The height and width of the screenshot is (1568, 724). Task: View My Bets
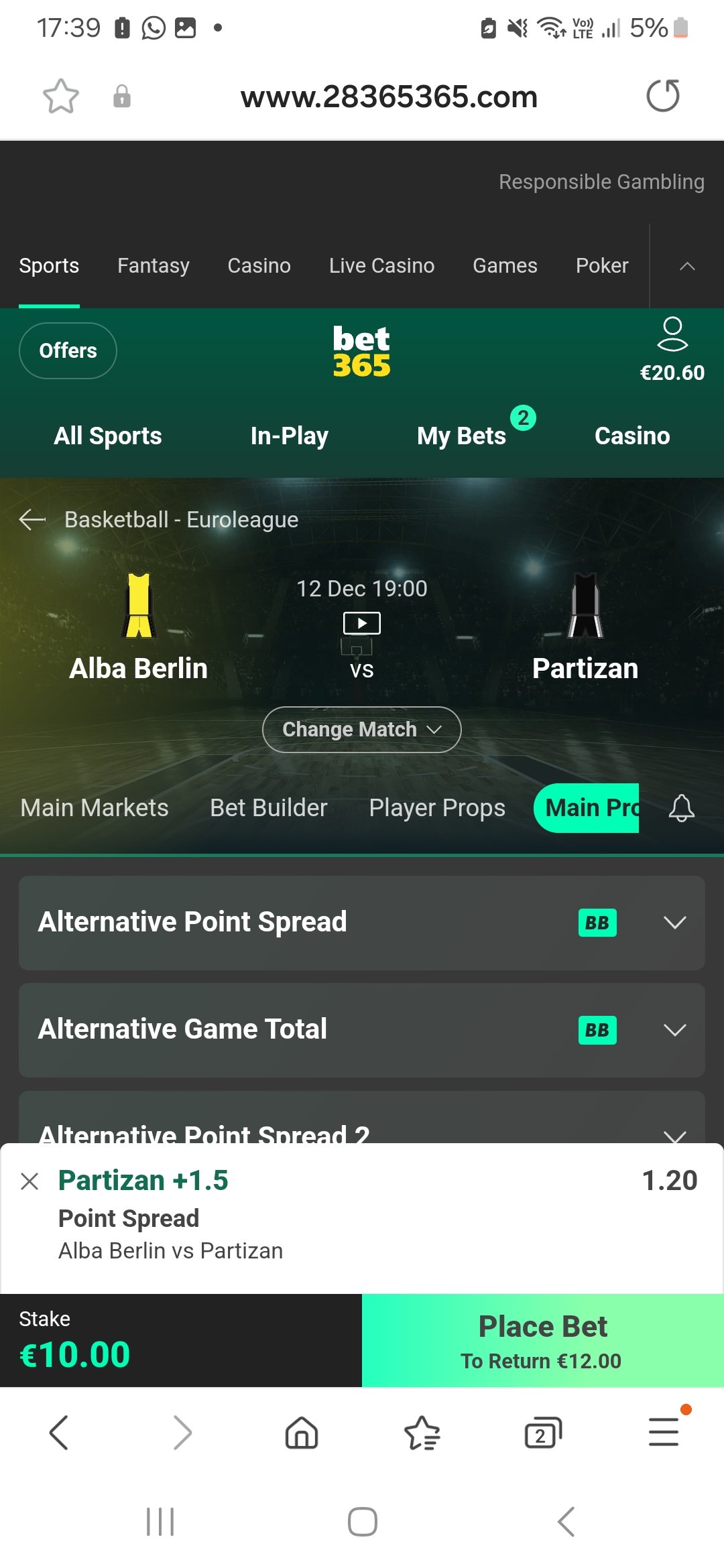tap(462, 436)
